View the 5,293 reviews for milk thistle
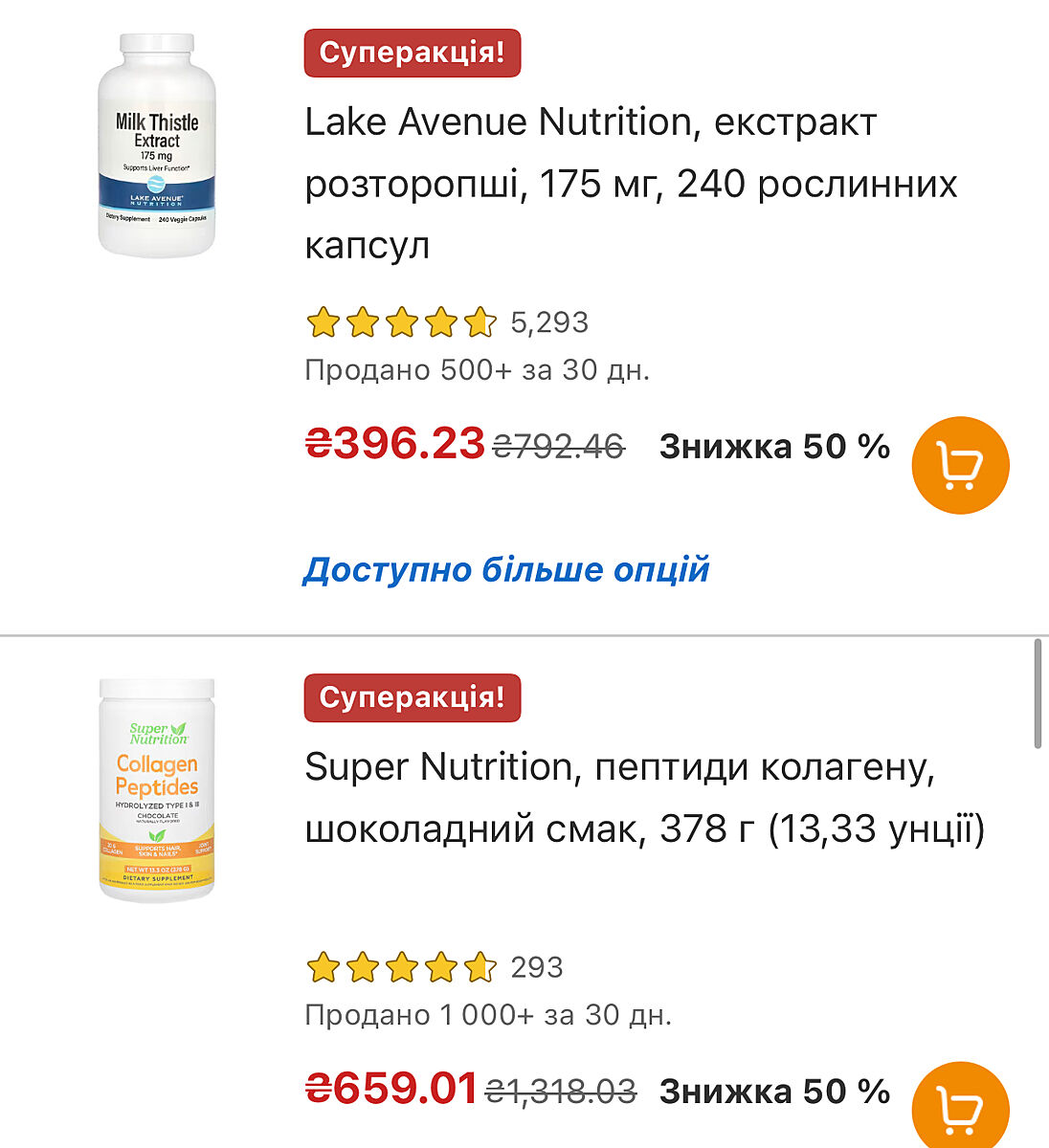This screenshot has height=1148, width=1049. point(548,322)
